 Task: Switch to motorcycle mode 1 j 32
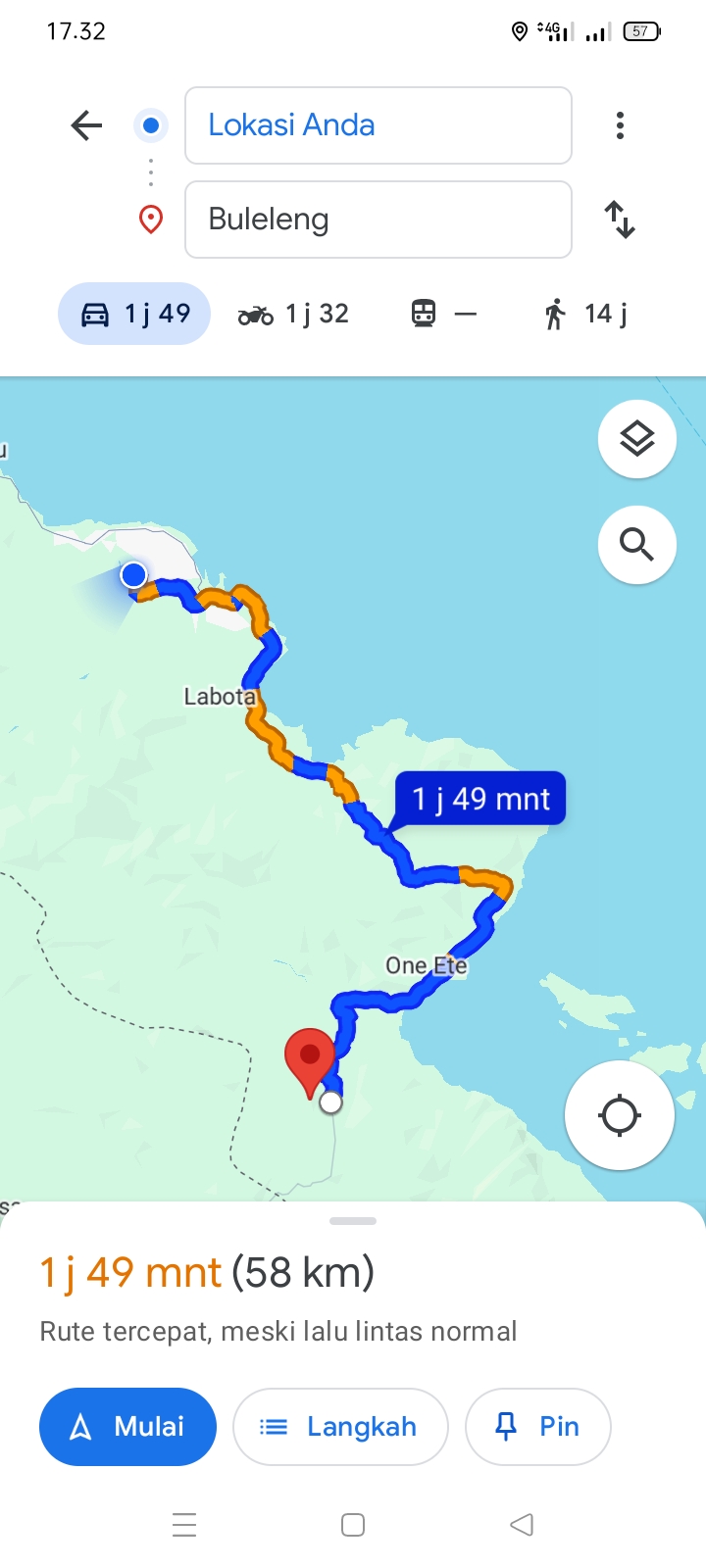click(x=293, y=314)
